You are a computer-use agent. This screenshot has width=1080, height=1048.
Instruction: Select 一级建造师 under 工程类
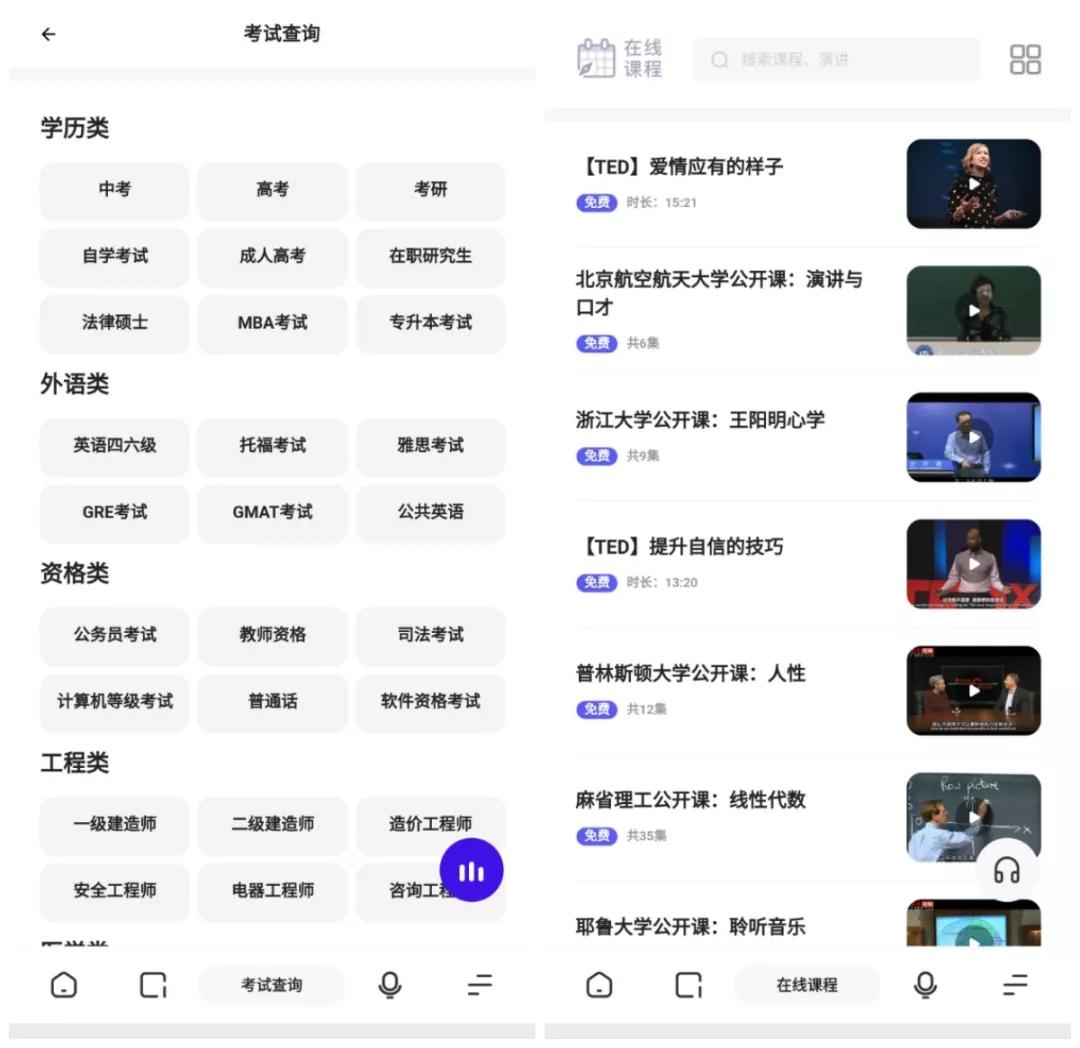114,824
